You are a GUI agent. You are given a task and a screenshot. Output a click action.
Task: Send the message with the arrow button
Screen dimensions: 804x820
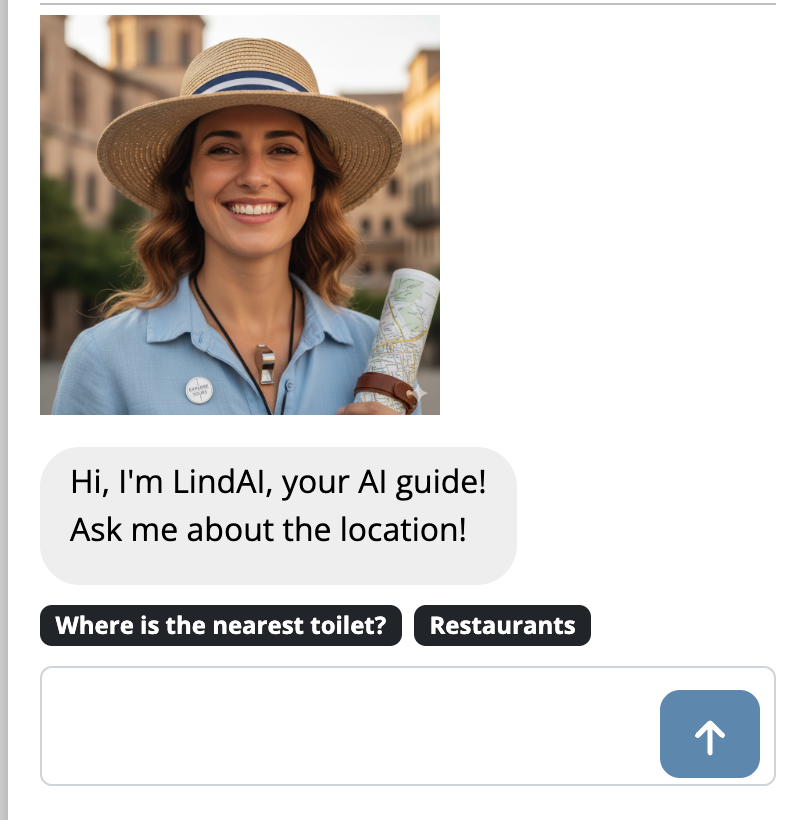tap(709, 734)
